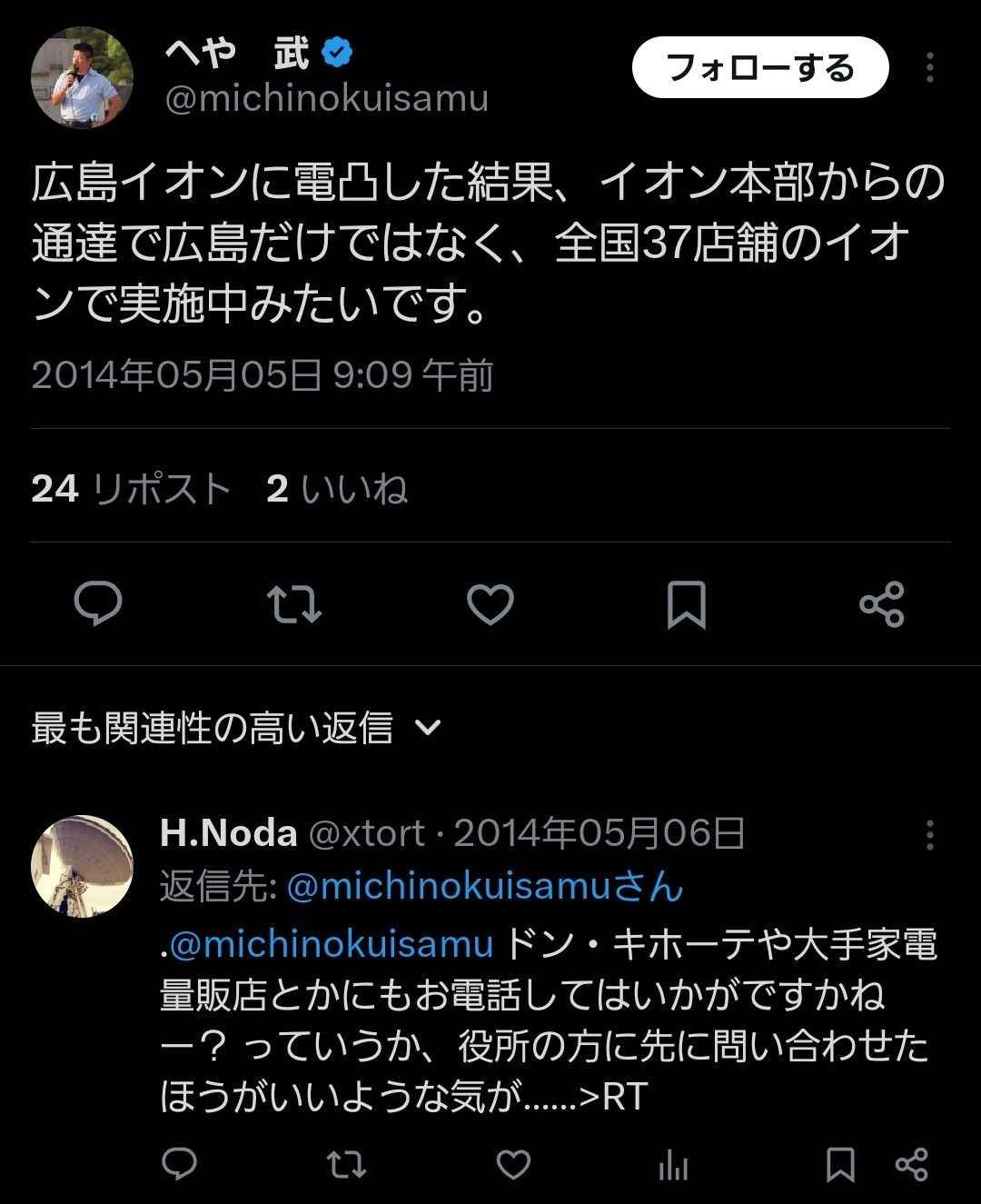Screen dimensions: 981x1204
Task: Repost へや 武's main post
Action: coord(294,604)
